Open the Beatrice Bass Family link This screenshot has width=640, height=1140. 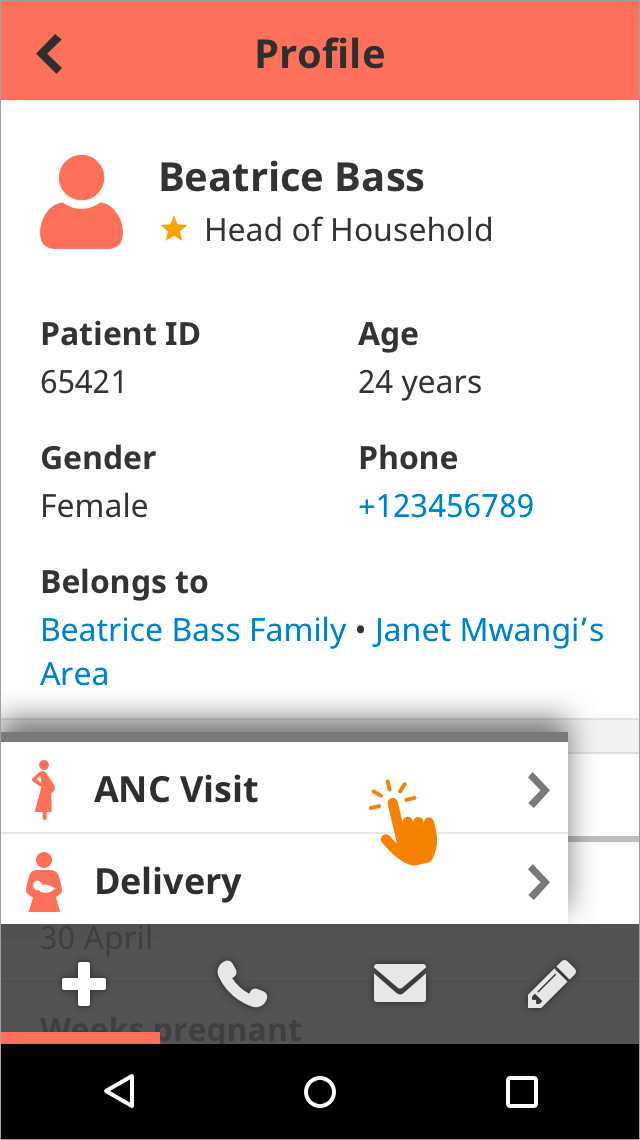tap(193, 630)
